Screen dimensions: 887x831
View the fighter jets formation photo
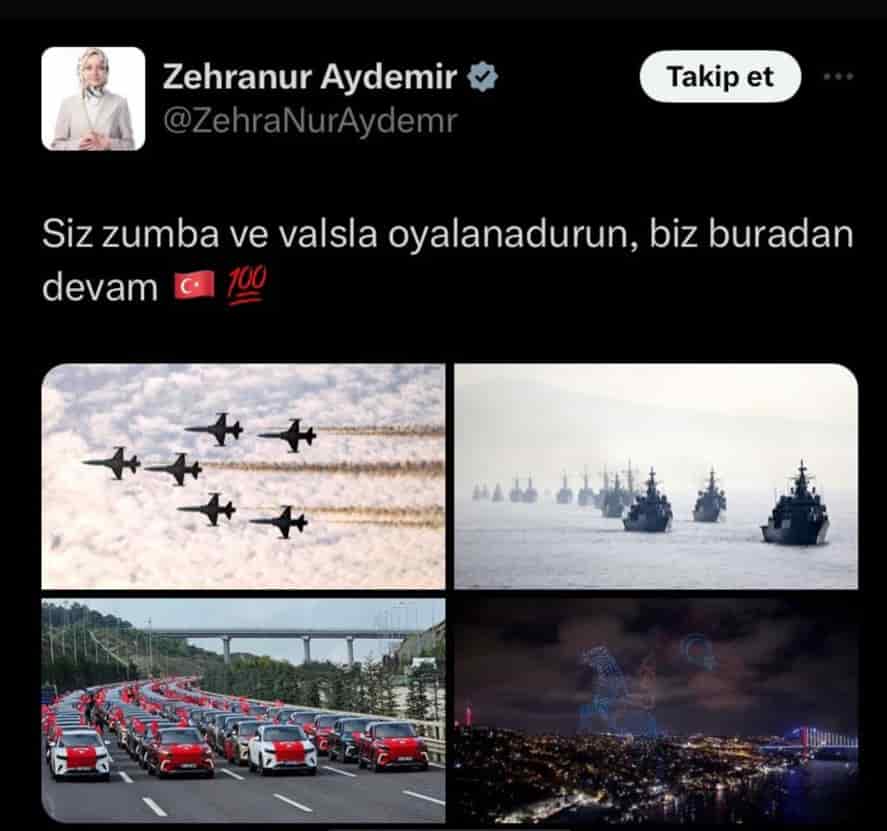coord(243,476)
